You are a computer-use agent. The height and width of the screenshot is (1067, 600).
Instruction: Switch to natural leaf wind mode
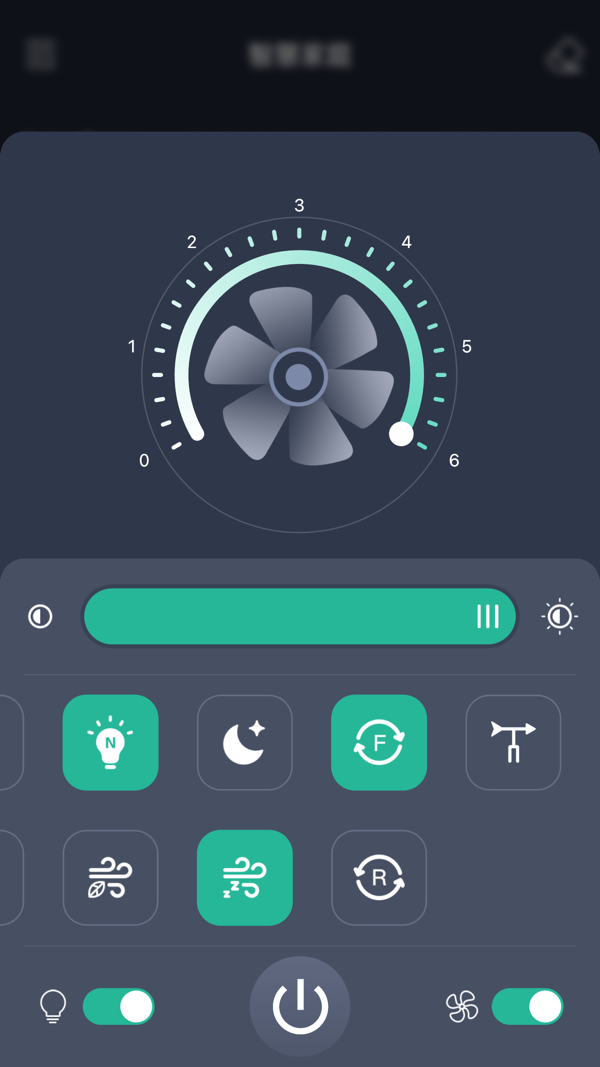[111, 877]
